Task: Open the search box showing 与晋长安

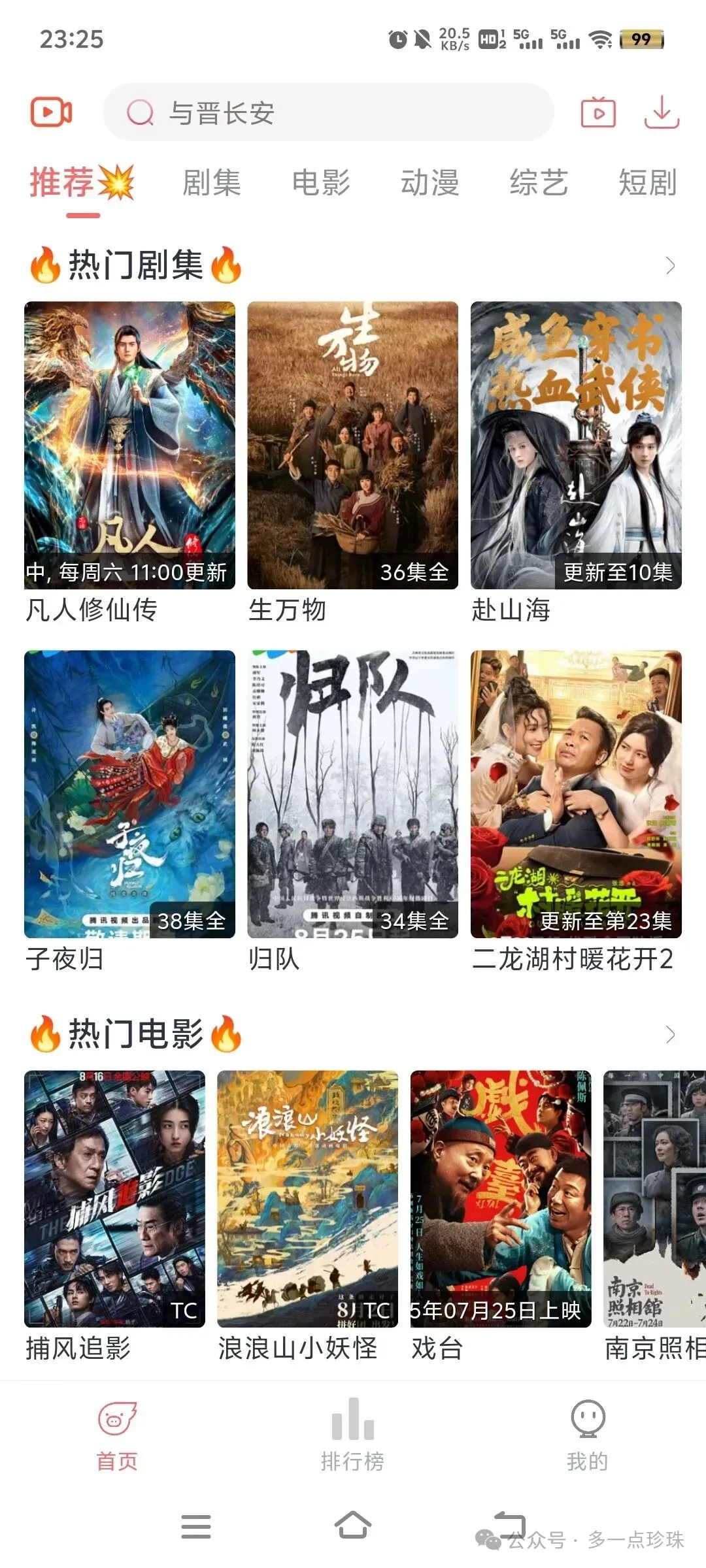Action: pyautogui.click(x=328, y=112)
